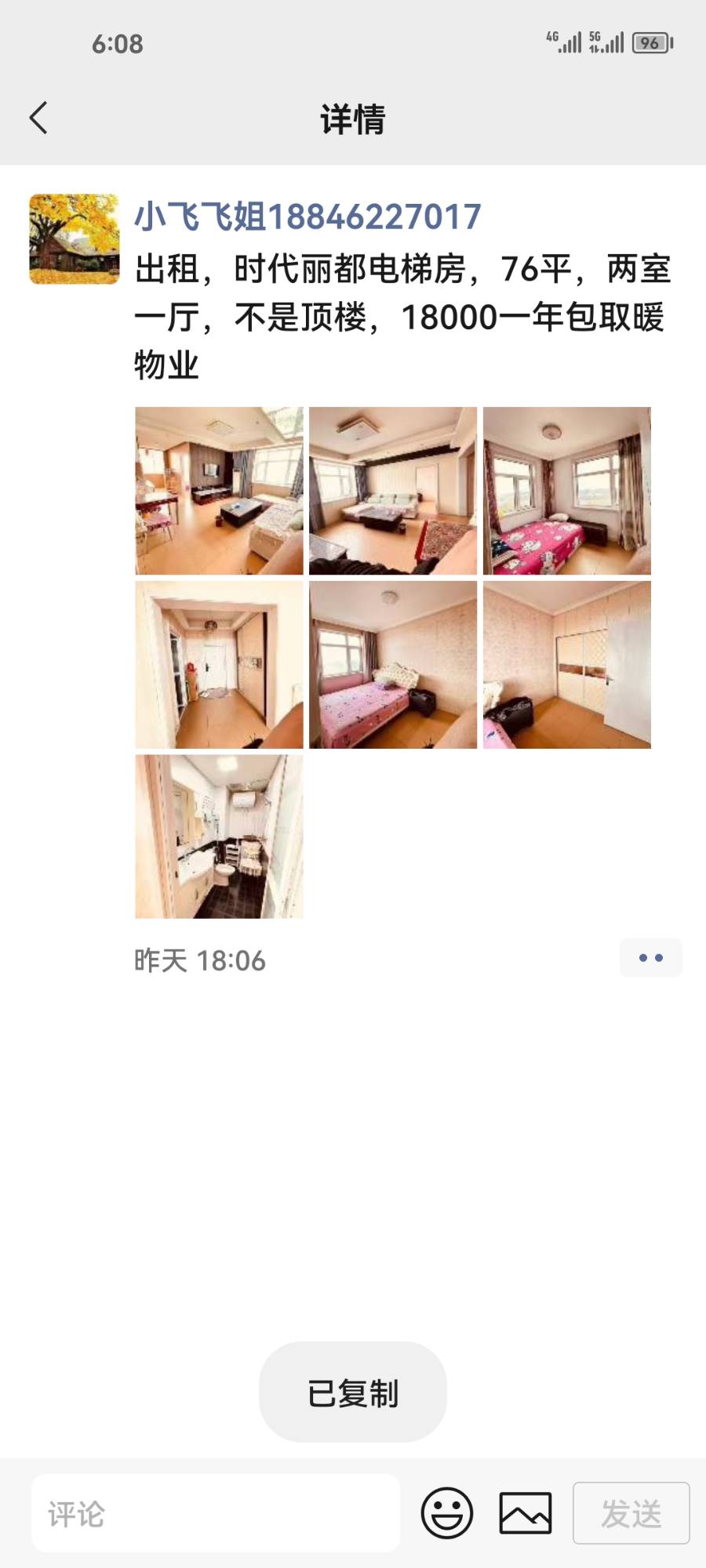Open the poster name 小飞飞姐18846227017
Screen dimensions: 706x1568
[x=308, y=217]
